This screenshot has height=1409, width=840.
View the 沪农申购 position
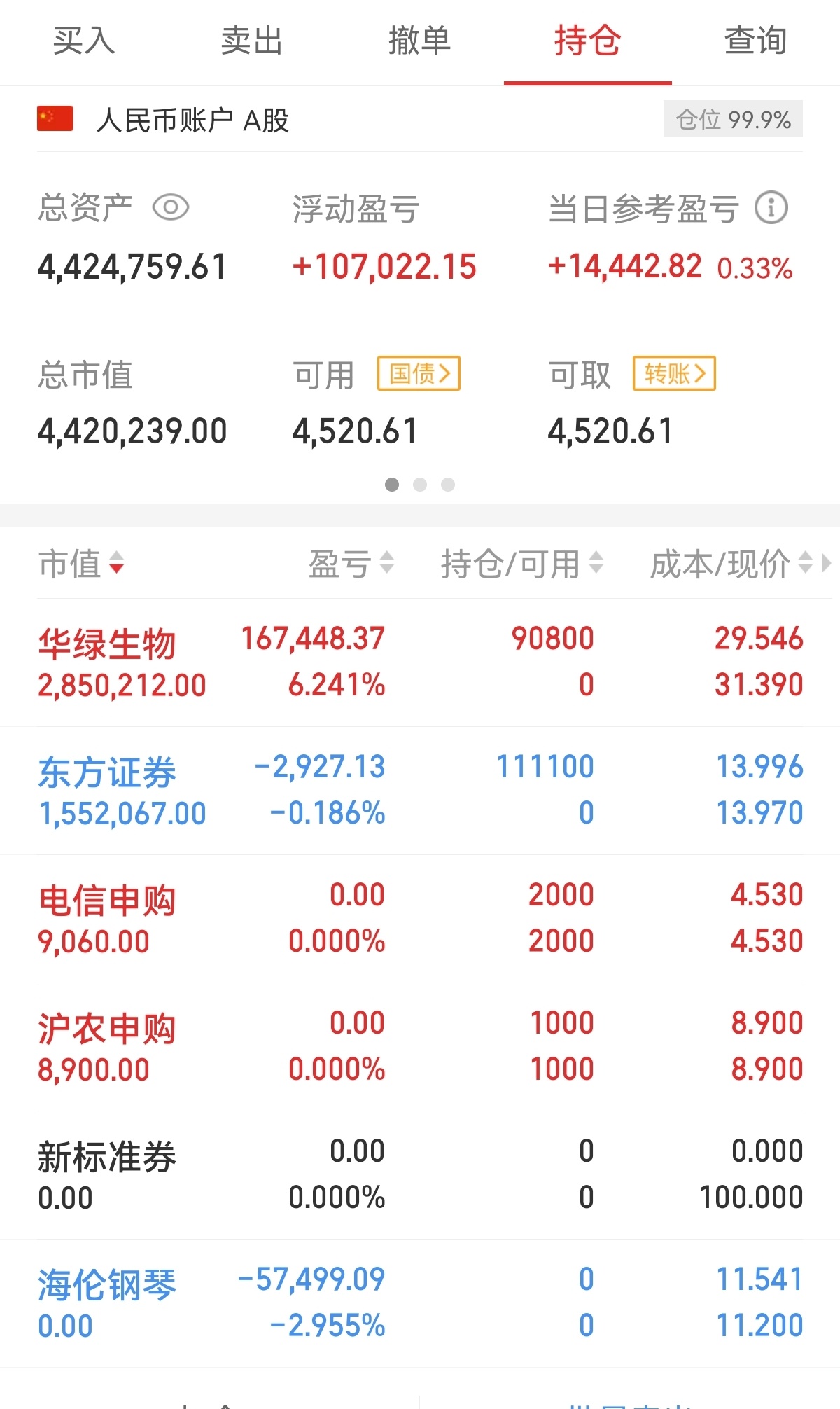click(x=420, y=1047)
